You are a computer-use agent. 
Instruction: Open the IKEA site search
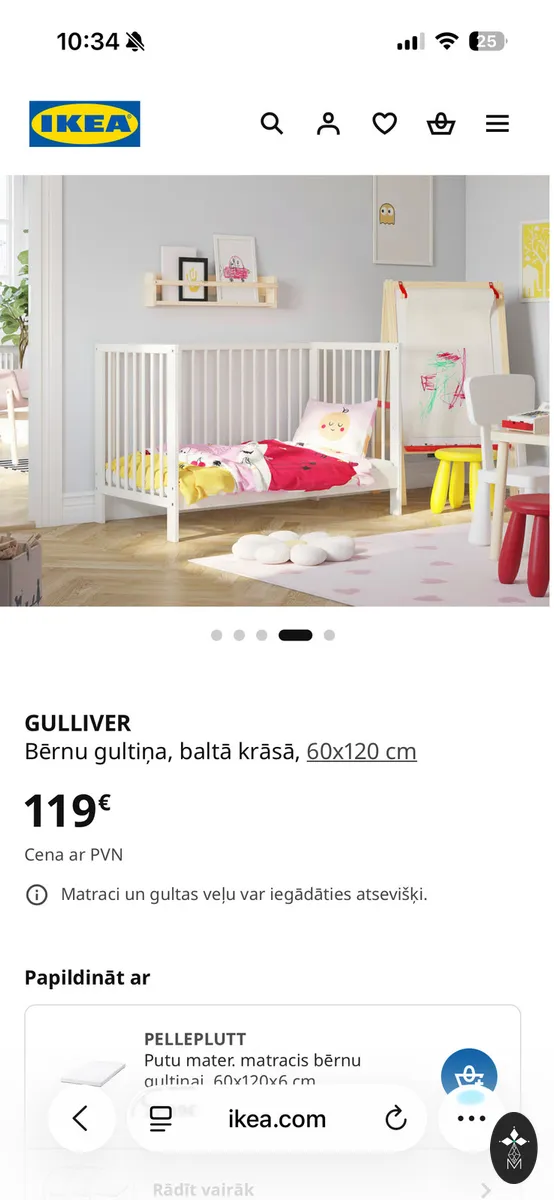272,123
